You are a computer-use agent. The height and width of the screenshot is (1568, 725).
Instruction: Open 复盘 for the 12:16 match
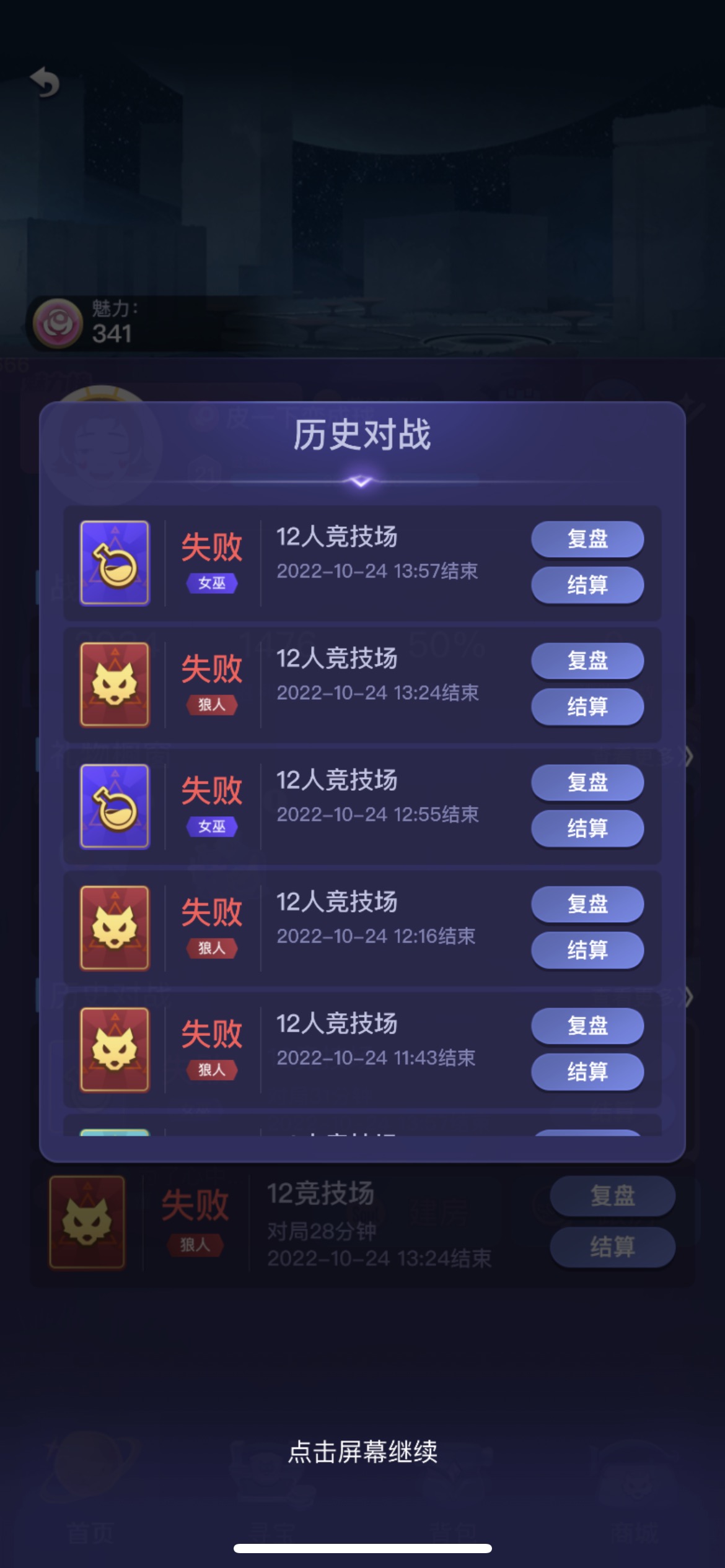pos(587,904)
